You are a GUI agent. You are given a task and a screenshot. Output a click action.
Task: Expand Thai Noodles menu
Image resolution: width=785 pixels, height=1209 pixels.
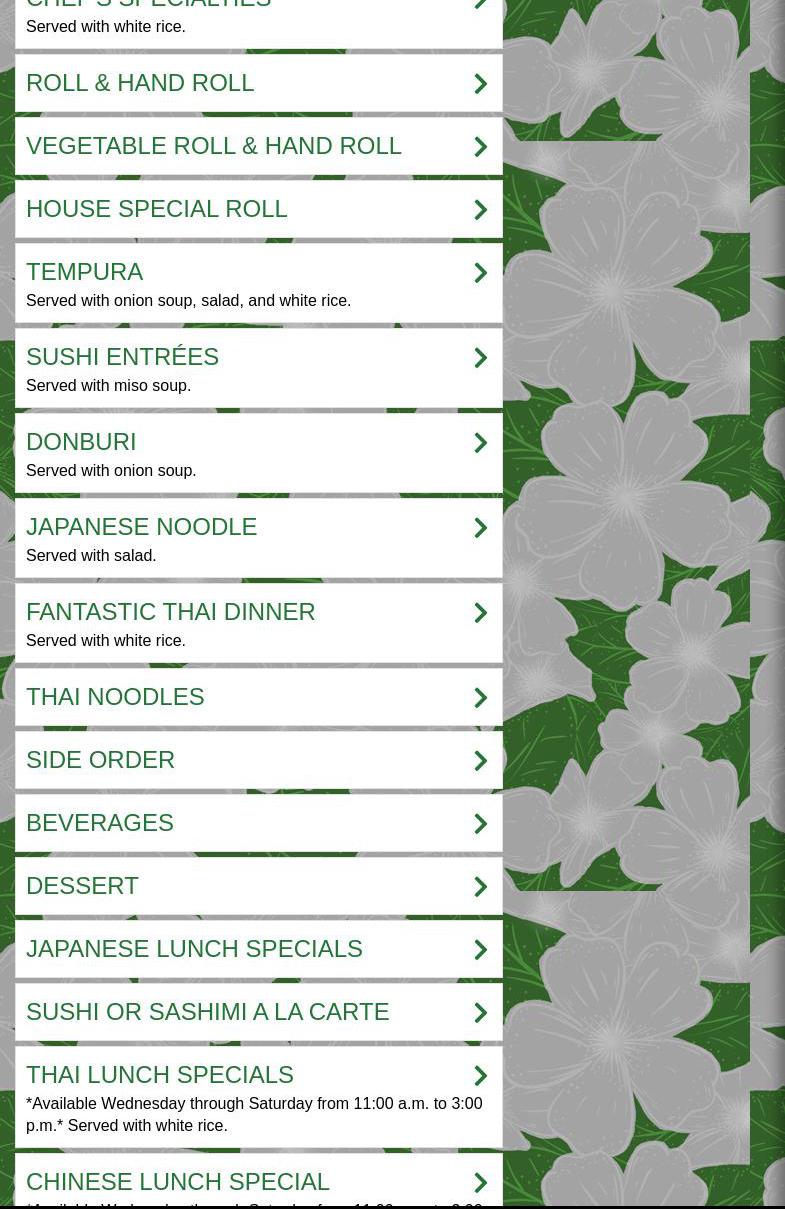coord(258,697)
